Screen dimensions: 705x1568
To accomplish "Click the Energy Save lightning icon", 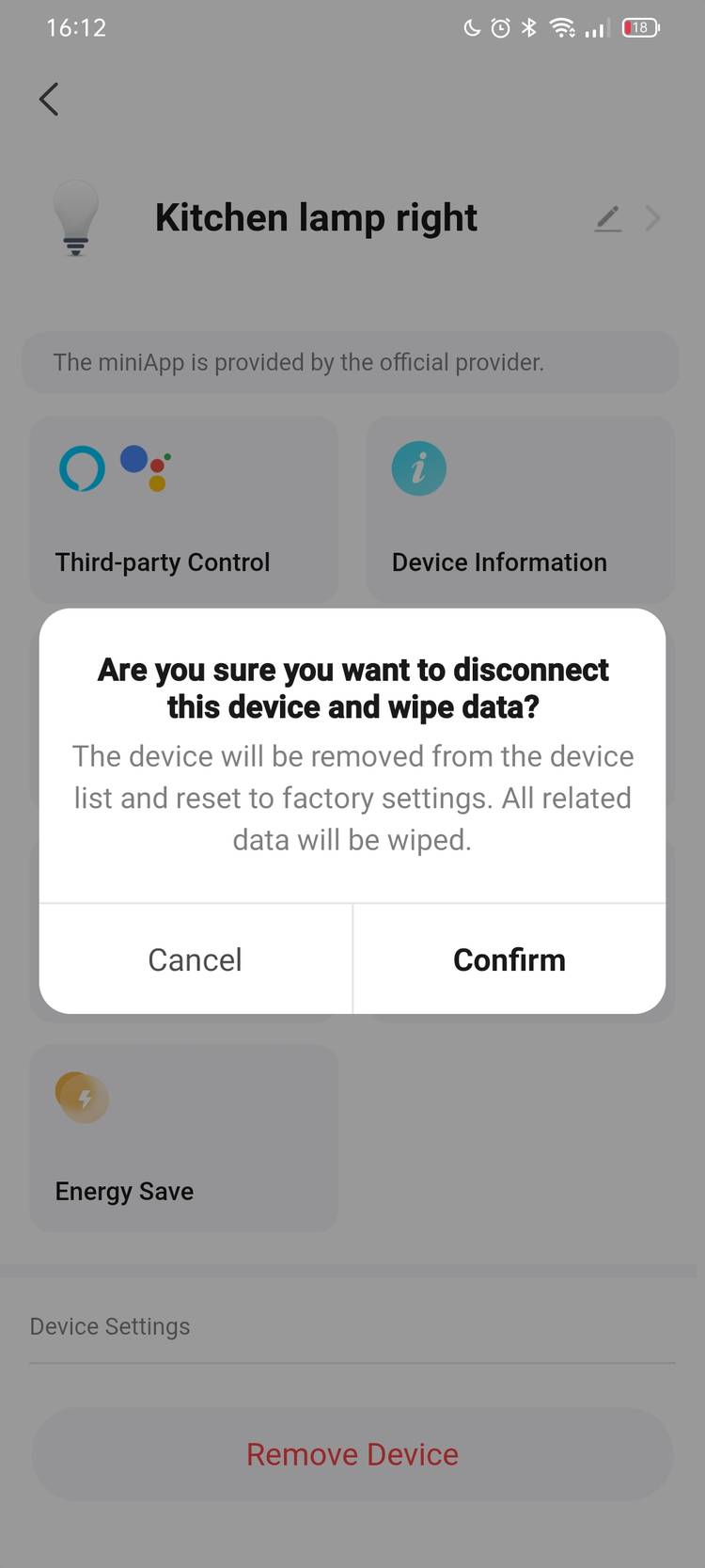I will pos(83,1097).
